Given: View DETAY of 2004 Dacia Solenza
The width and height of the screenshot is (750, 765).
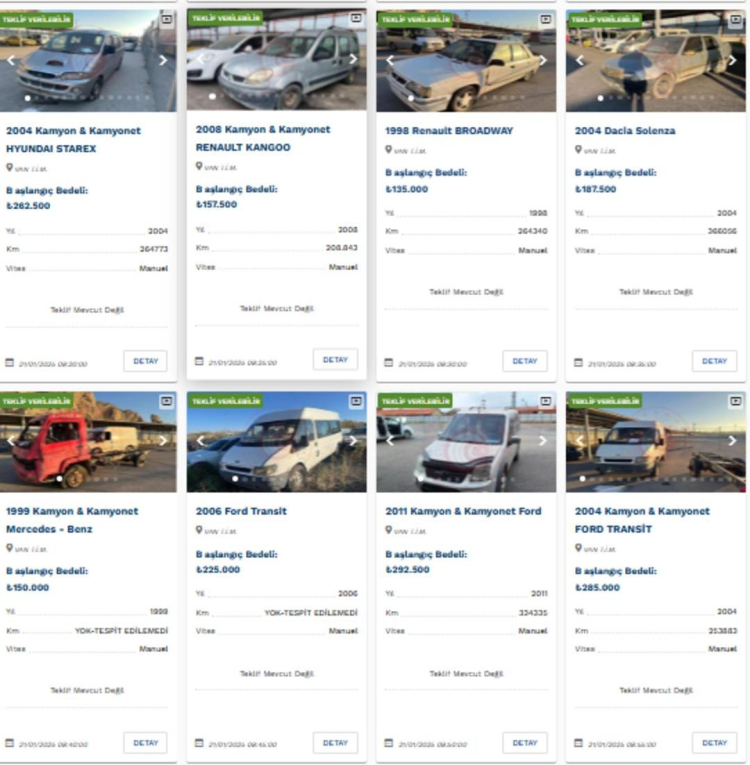Looking at the screenshot, I should pyautogui.click(x=714, y=361).
